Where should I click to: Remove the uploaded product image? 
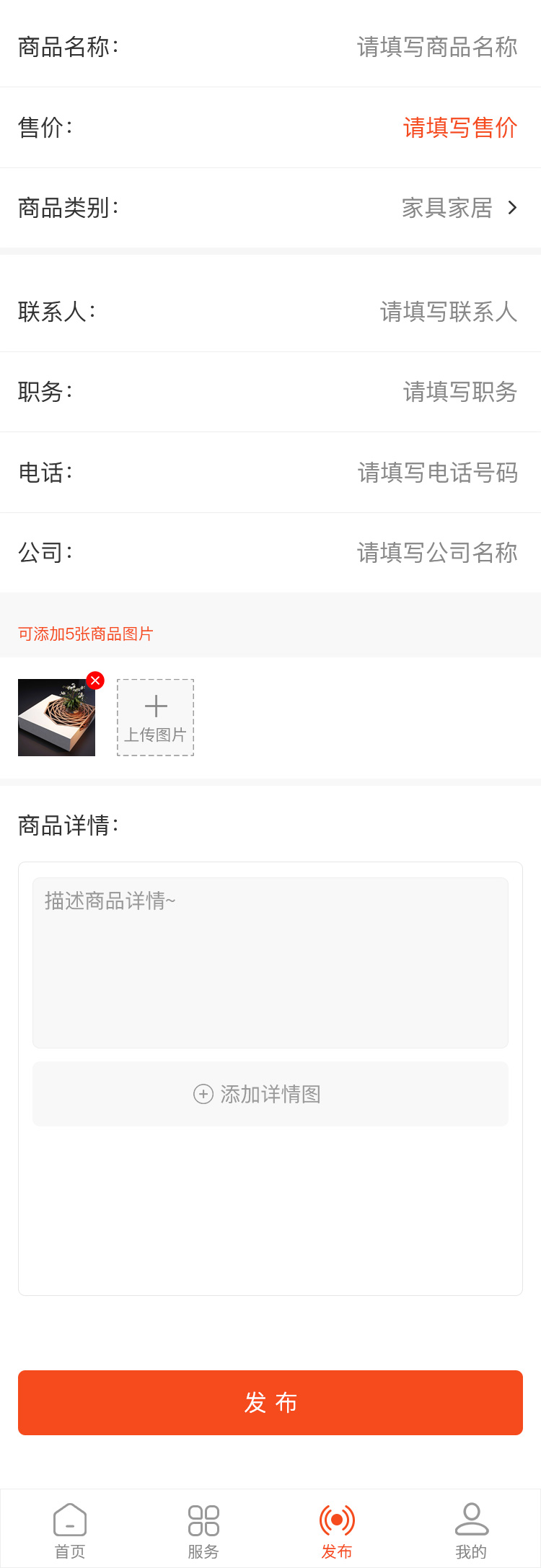pyautogui.click(x=95, y=680)
